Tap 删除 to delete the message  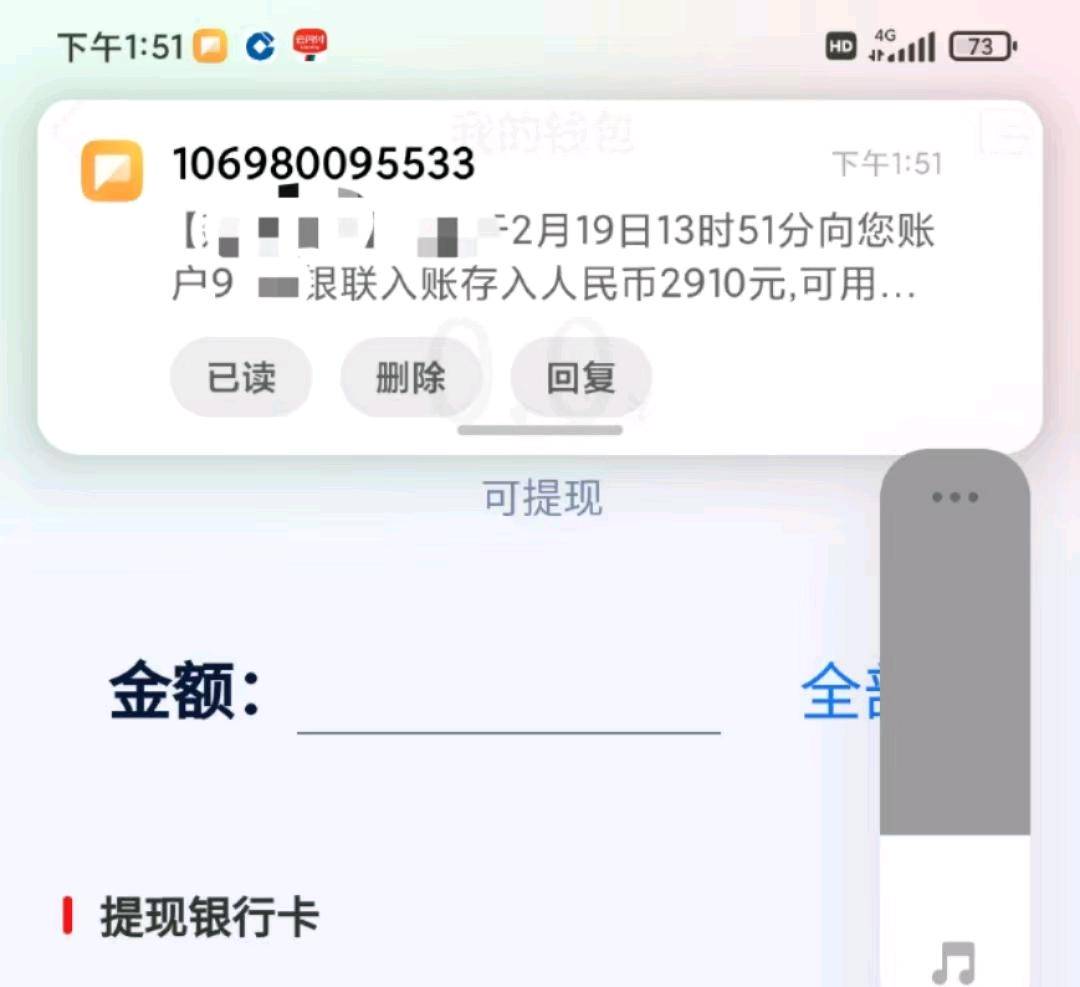click(x=411, y=379)
